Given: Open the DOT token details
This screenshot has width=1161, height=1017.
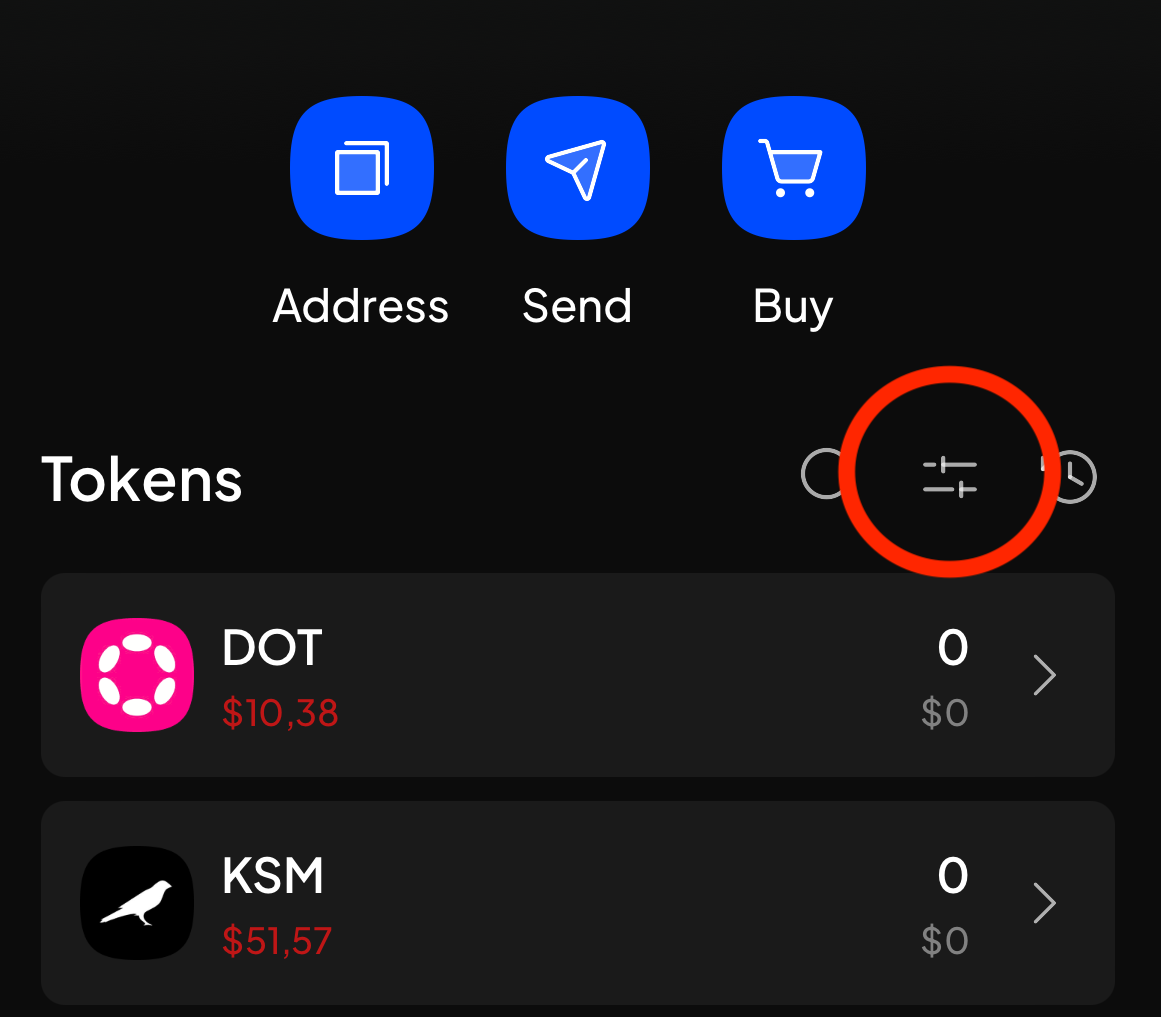Looking at the screenshot, I should click(577, 675).
